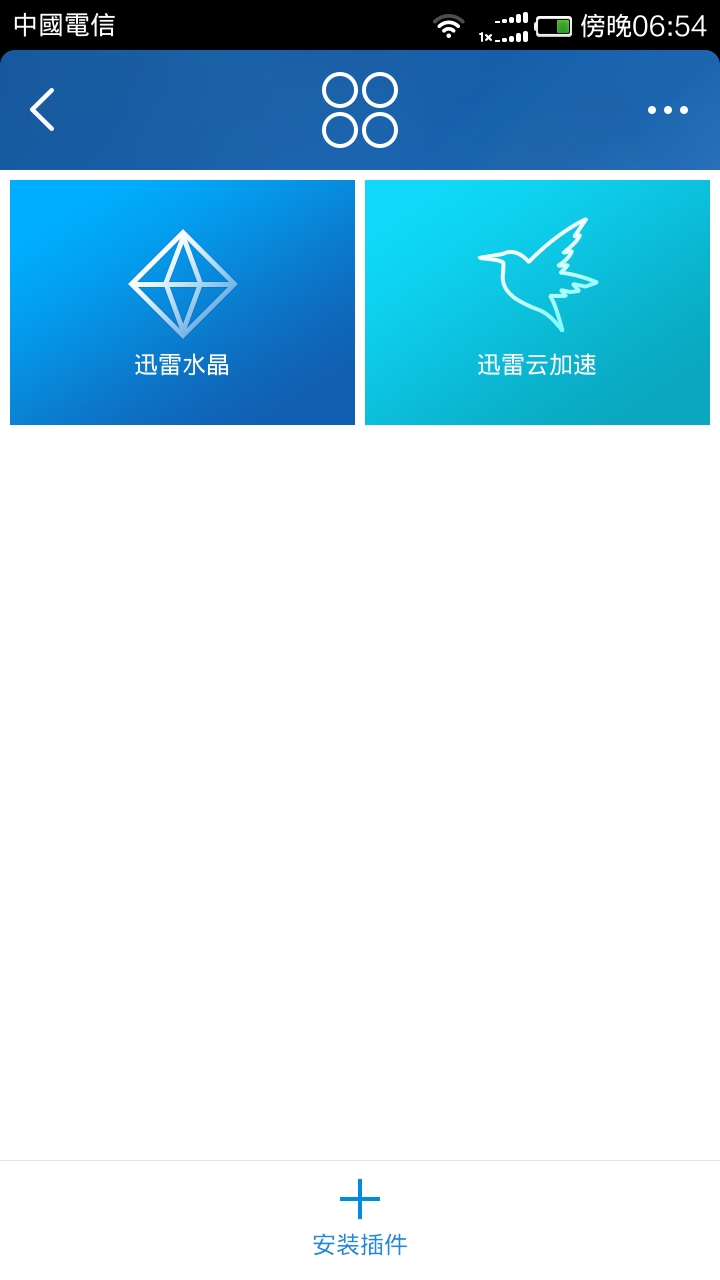Select the 迅雷水晶 tile label
This screenshot has width=720, height=1280.
[x=182, y=366]
